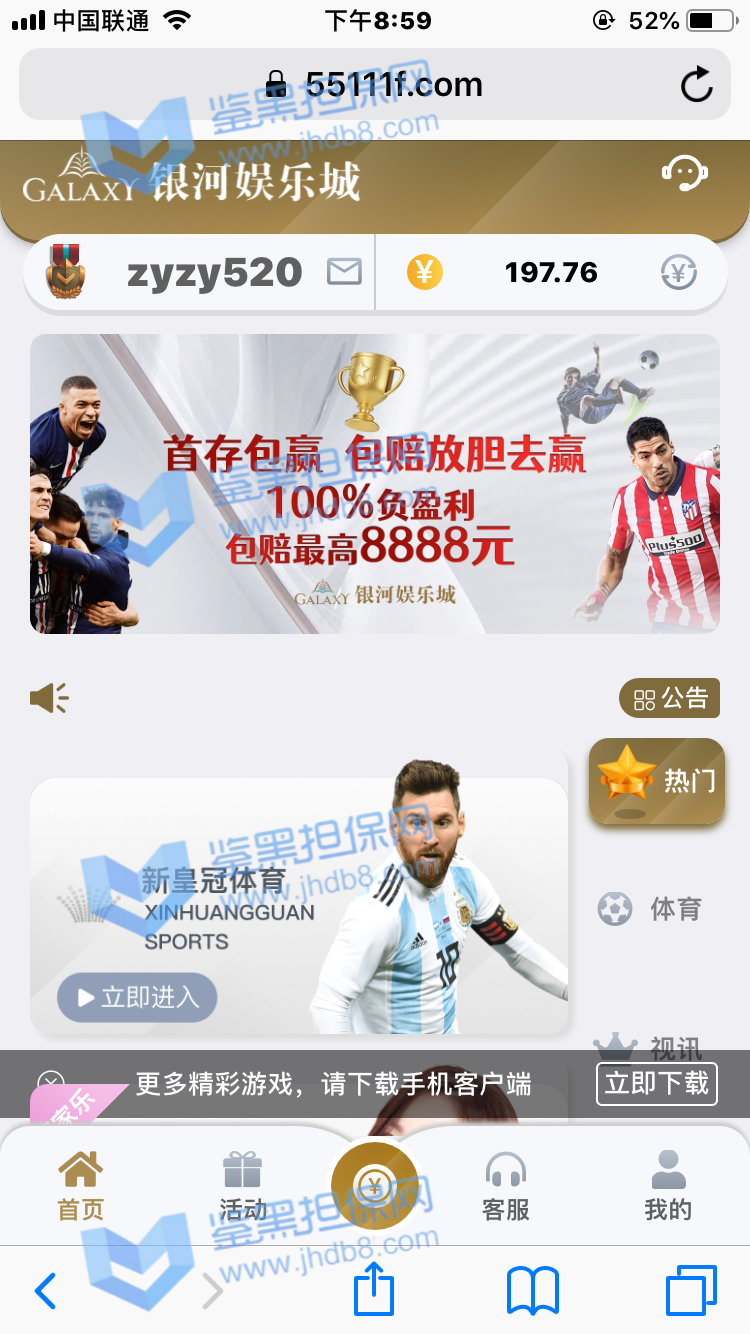Viewport: 750px width, 1334px height.
Task: Open the 公告 announcements button
Action: coord(670,698)
